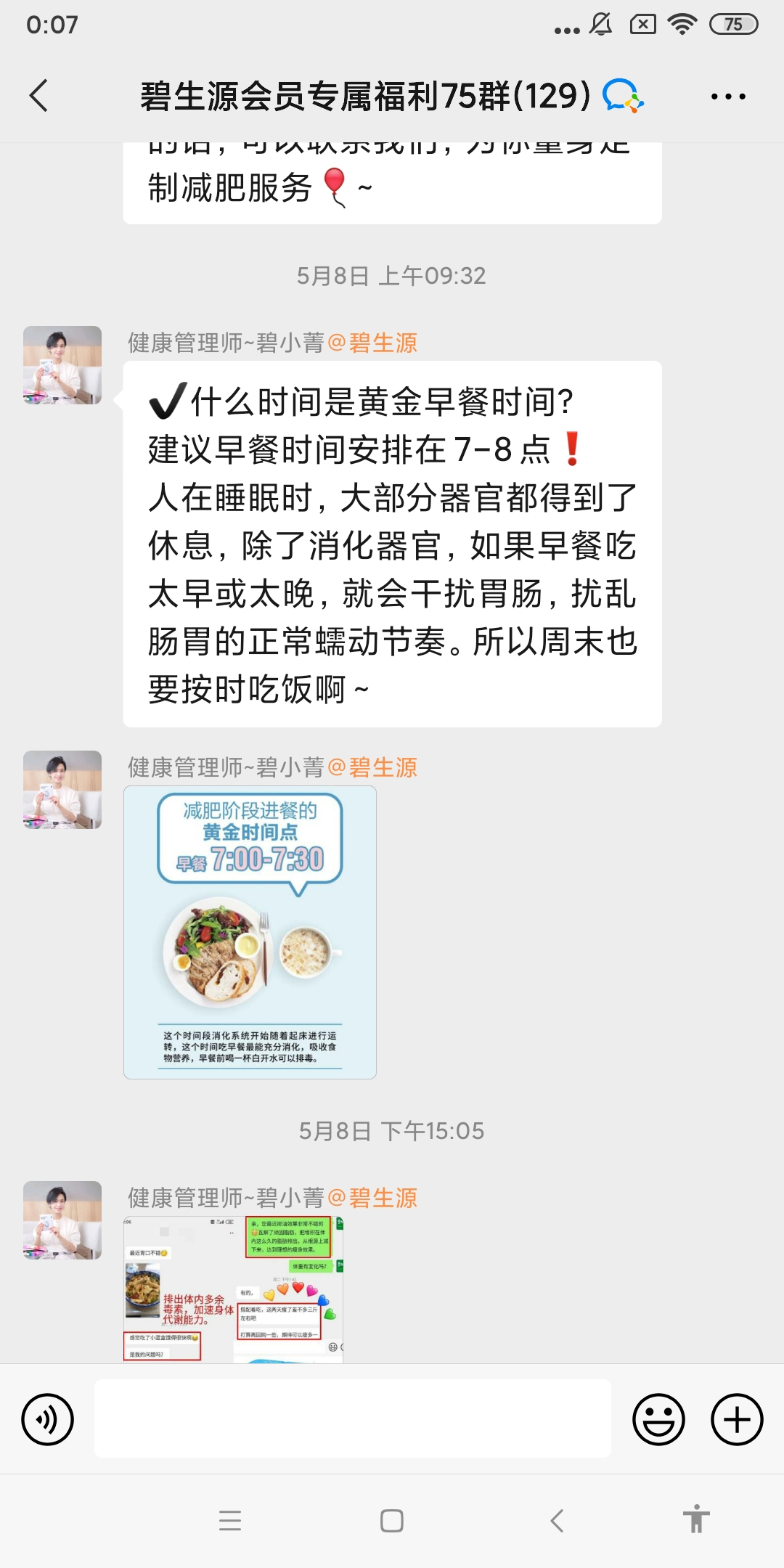This screenshot has height=1568, width=784.
Task: Open sender avatar beside the 黄金早餐时间 message
Action: (x=62, y=365)
